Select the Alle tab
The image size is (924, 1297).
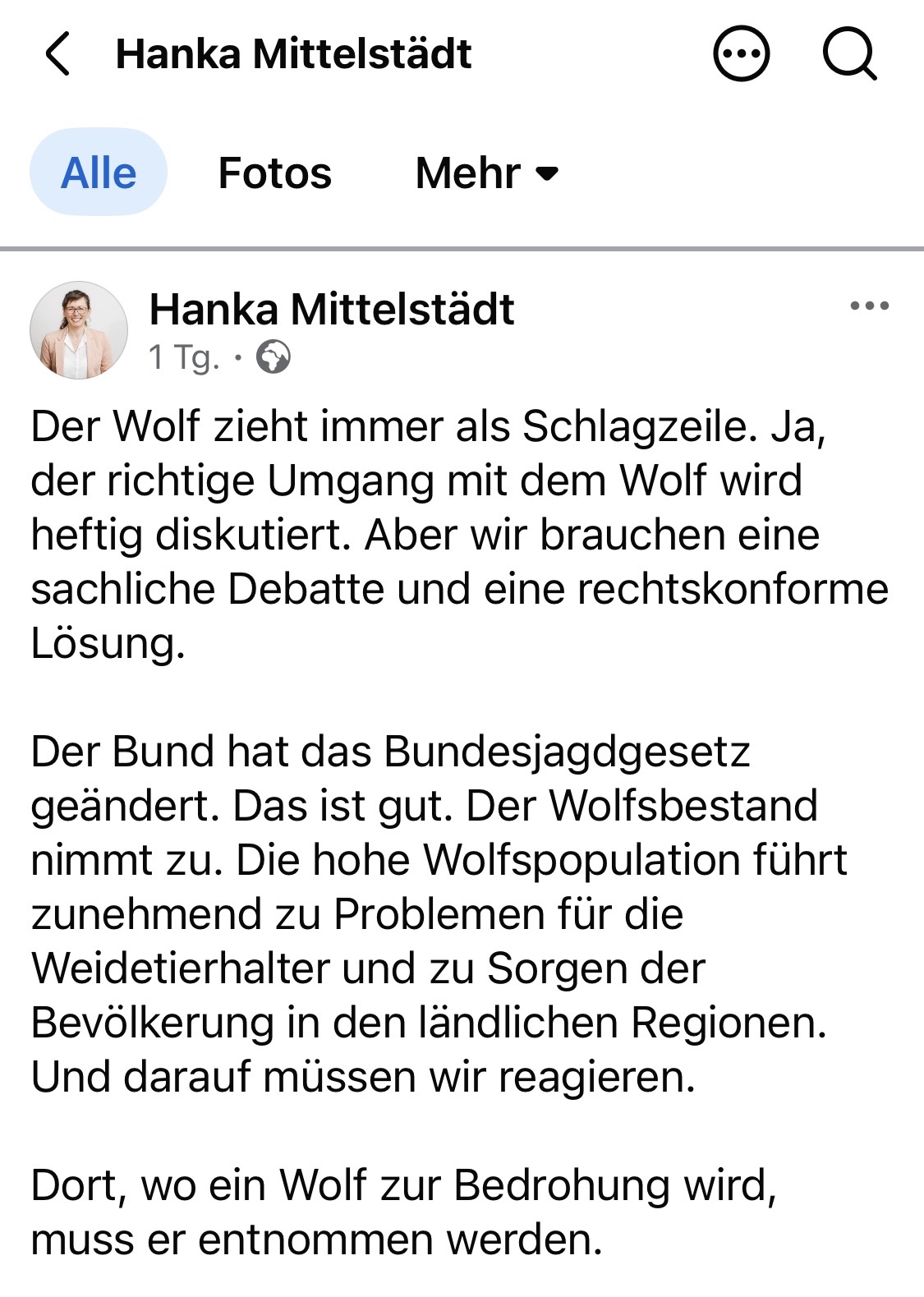(99, 172)
